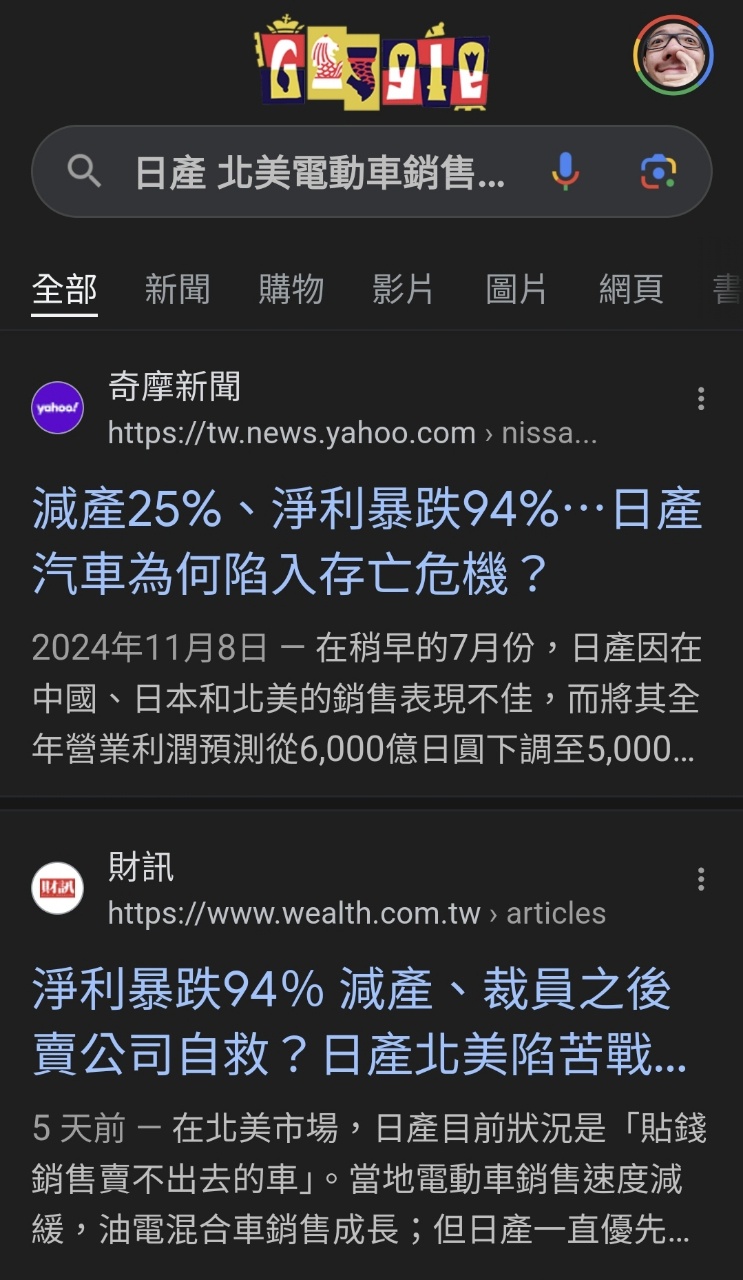Screen dimensions: 743x1280
Task: Switch to the 網頁 tab
Action: click(631, 289)
